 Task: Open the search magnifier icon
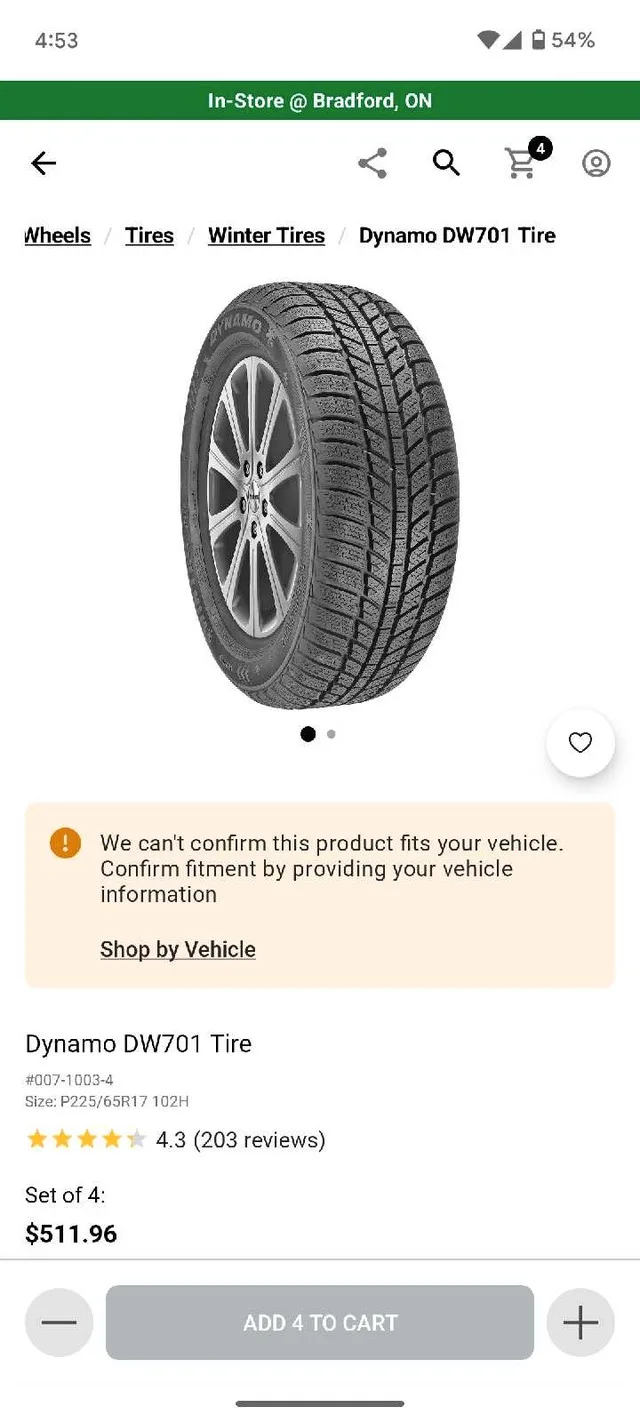[446, 163]
